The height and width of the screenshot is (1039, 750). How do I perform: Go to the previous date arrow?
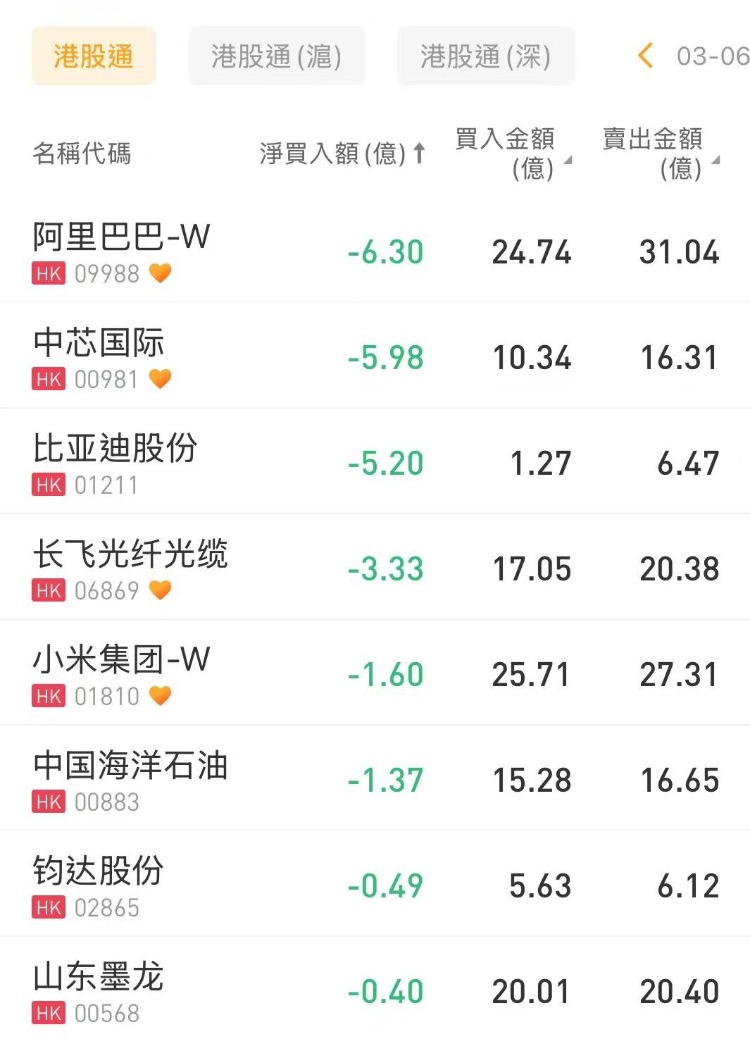tap(645, 56)
